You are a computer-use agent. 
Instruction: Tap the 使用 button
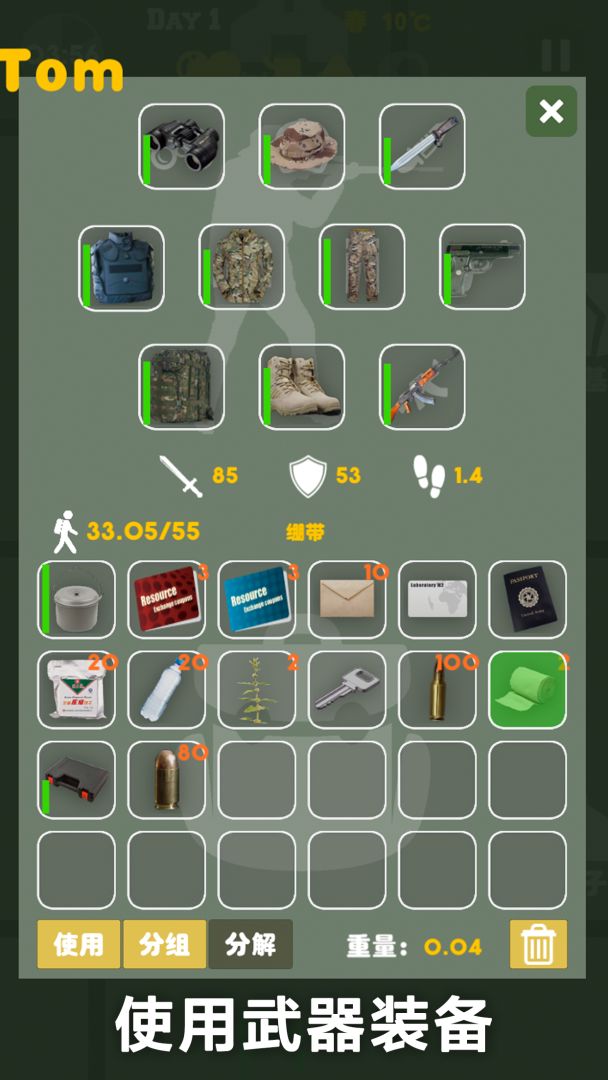click(78, 944)
